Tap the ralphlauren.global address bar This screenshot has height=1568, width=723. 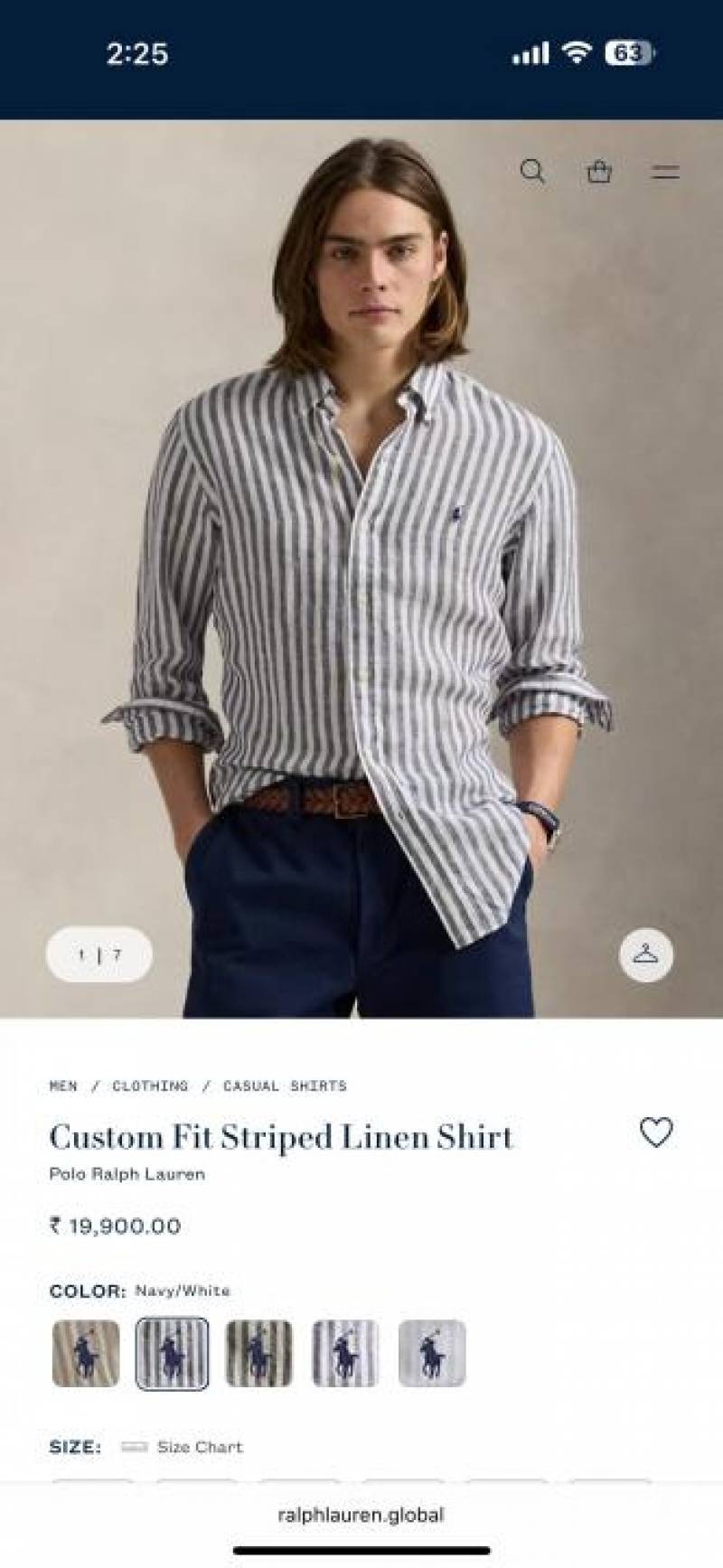361,1515
